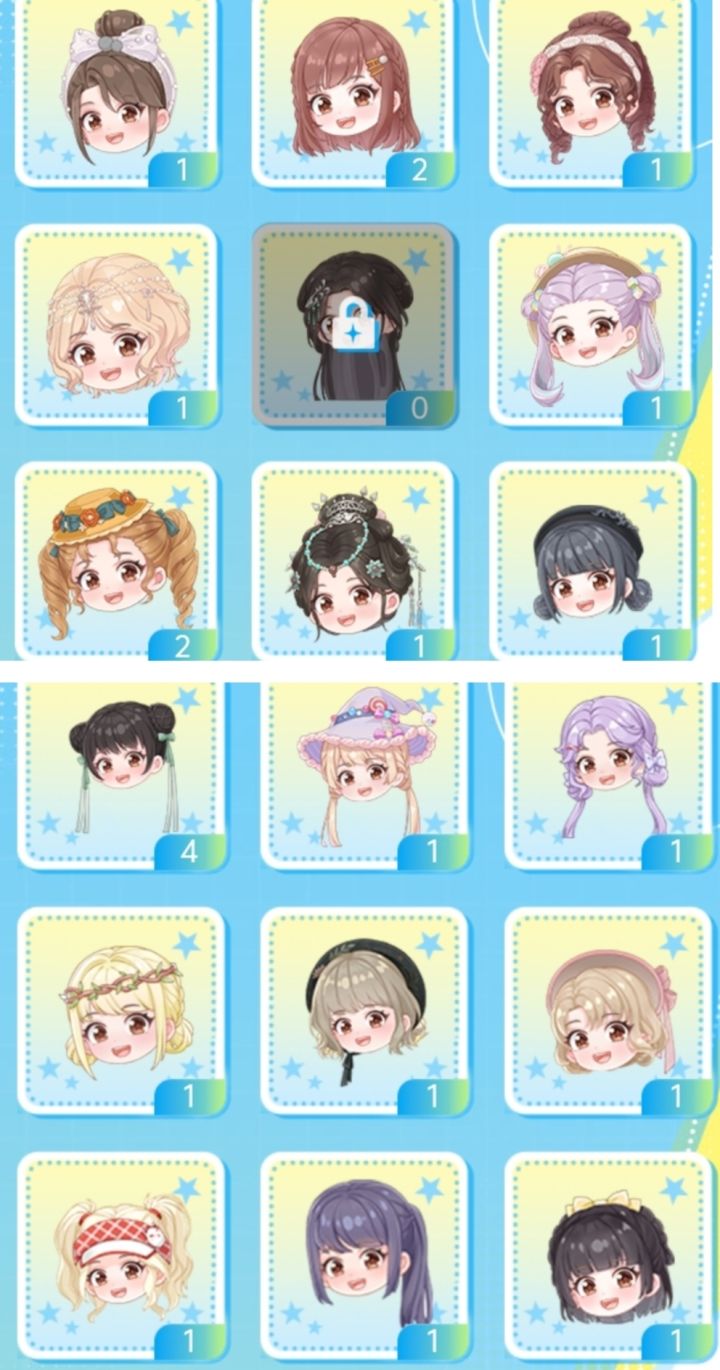This screenshot has width=720, height=1370.
Task: Choose the dark grey hair with black beret
Action: point(591,560)
